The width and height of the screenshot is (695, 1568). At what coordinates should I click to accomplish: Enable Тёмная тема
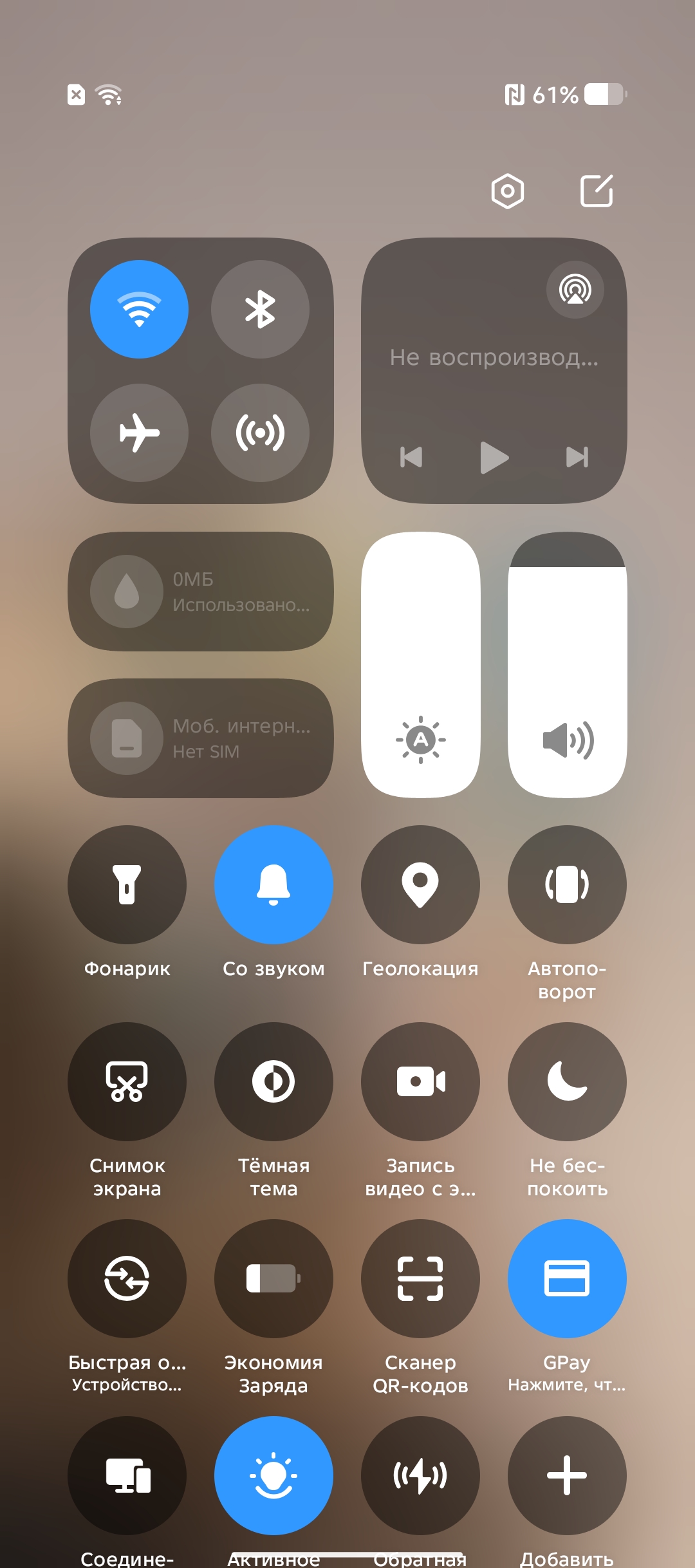point(273,1082)
